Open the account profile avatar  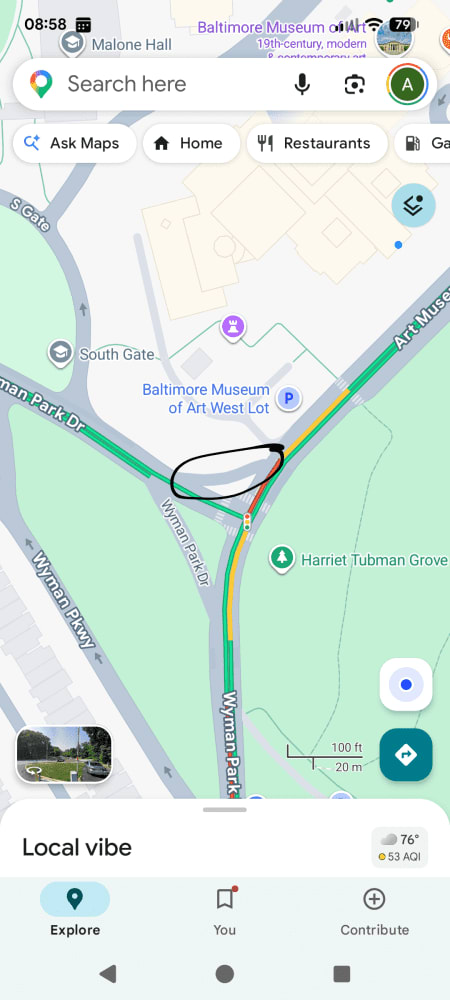(x=407, y=84)
